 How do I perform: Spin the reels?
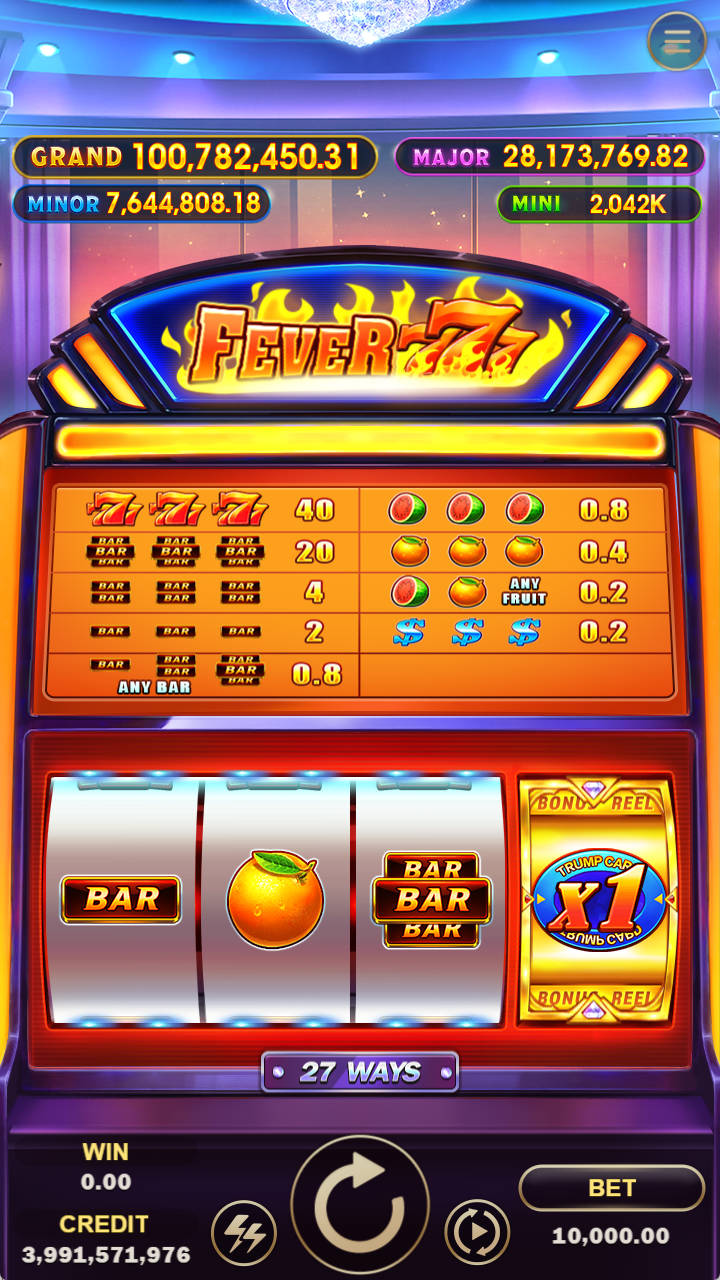coord(360,1205)
